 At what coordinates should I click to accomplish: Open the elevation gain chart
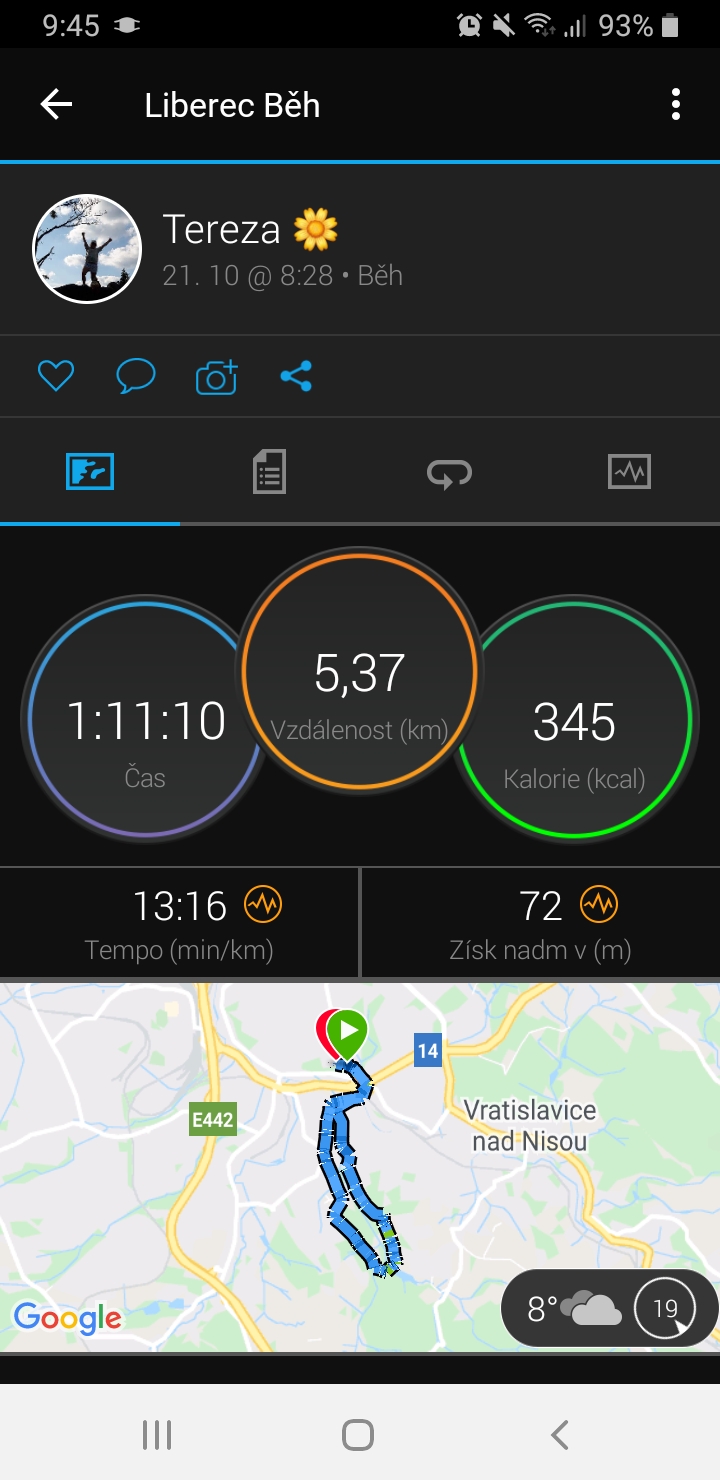point(599,906)
